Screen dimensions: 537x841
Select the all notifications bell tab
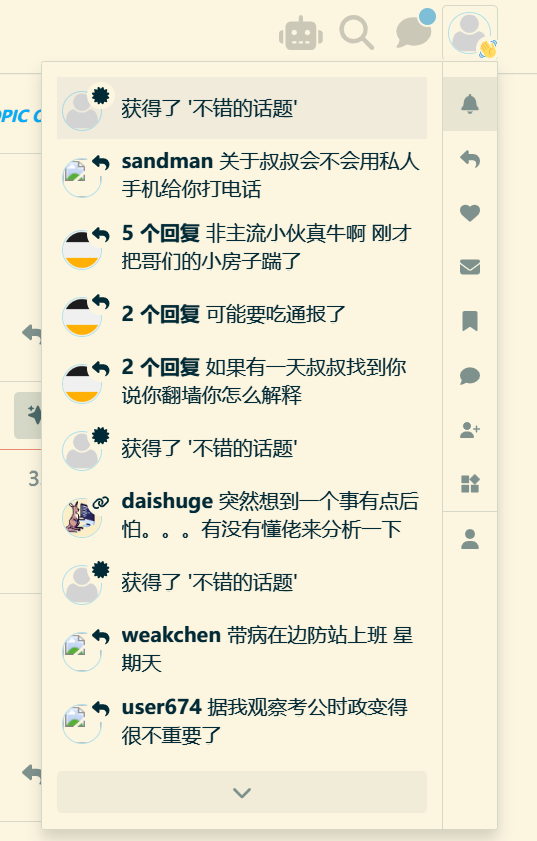coord(470,104)
